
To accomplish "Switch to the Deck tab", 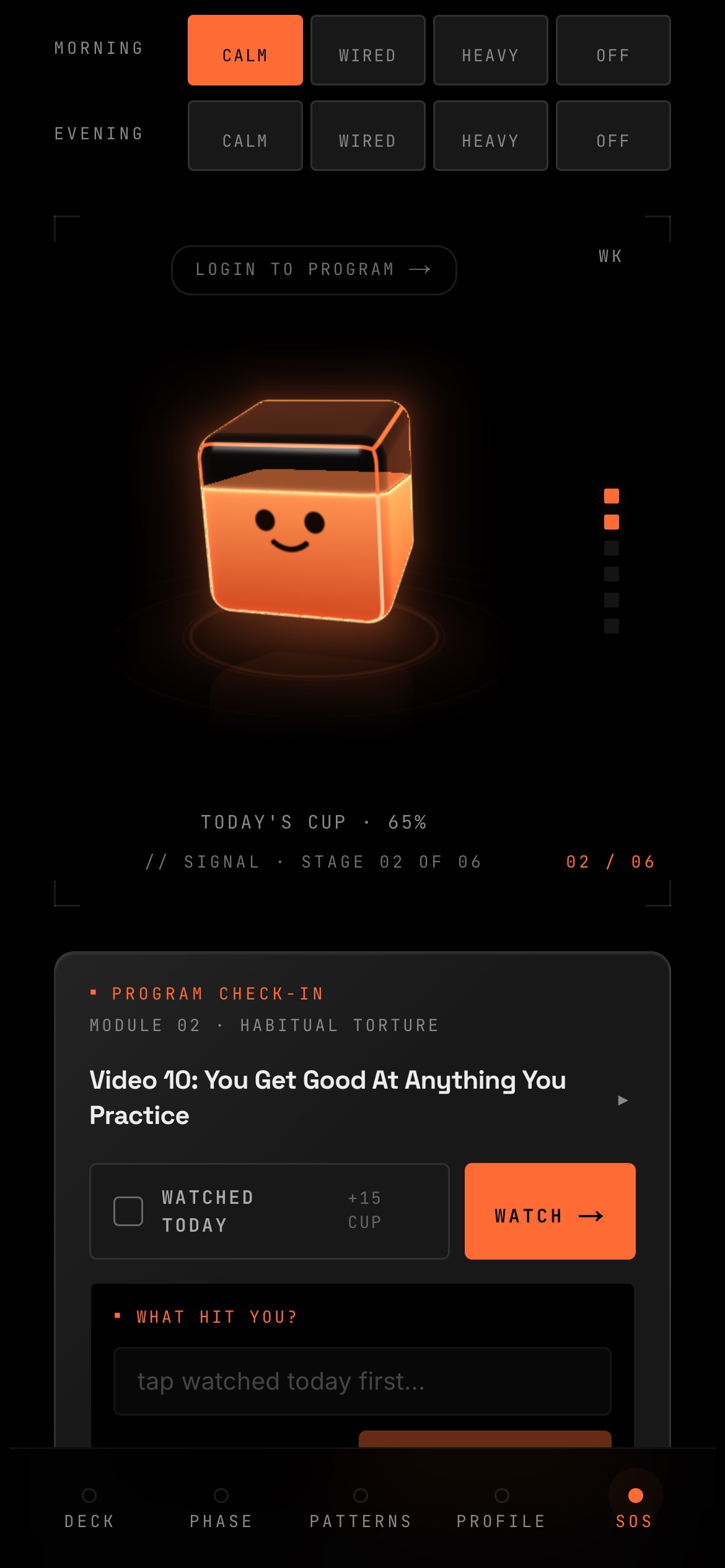I will (89, 1509).
